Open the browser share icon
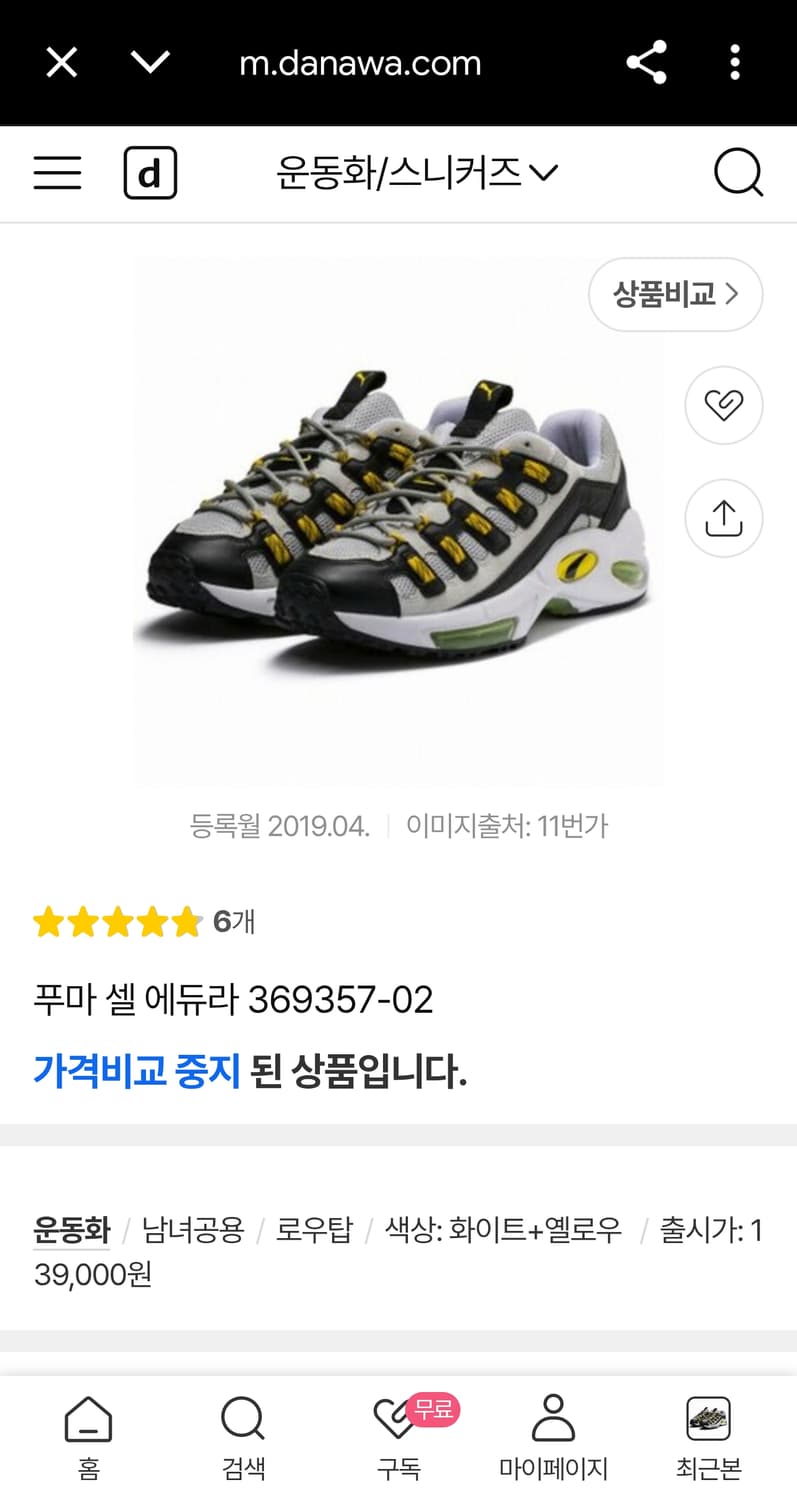Screen dimensions: 797x1500 (647, 62)
